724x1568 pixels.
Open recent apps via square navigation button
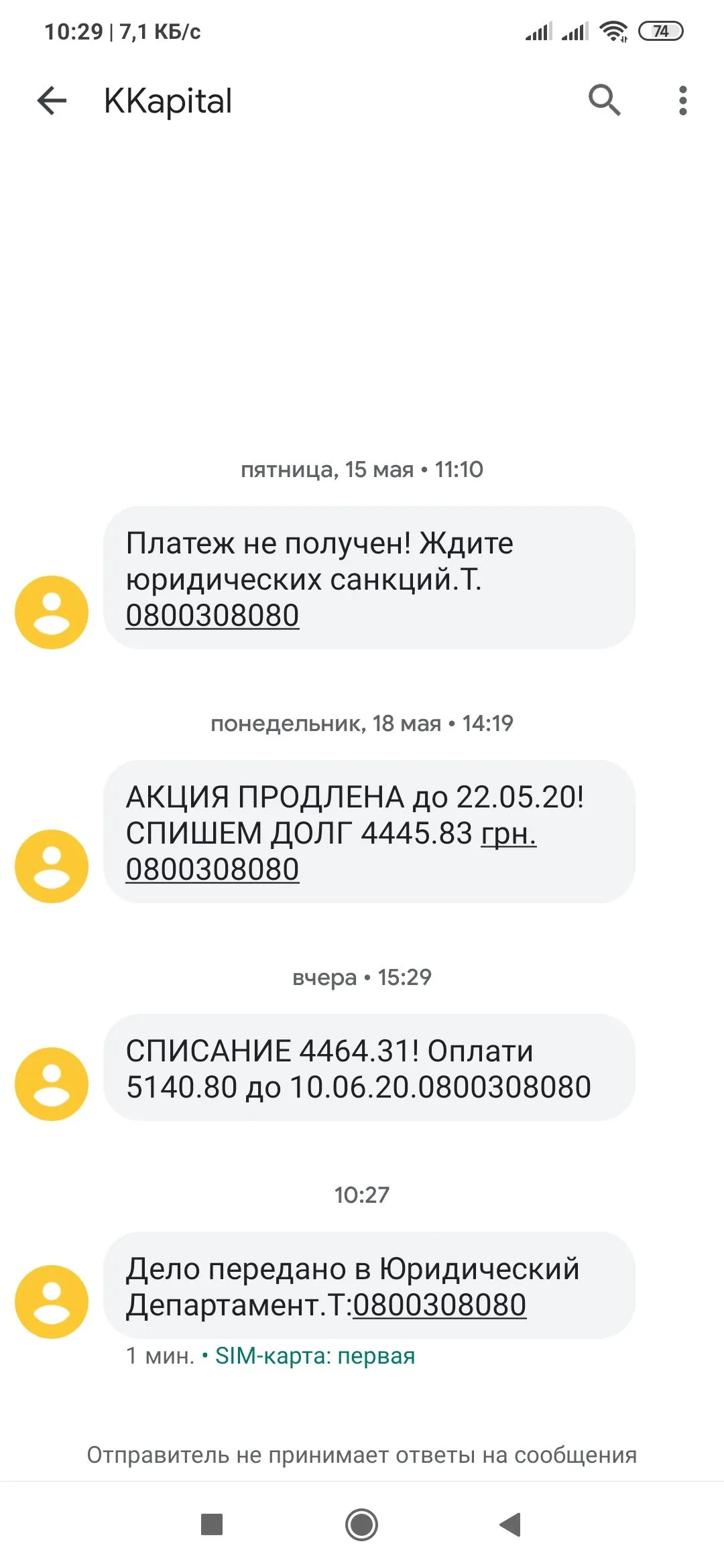click(212, 1524)
